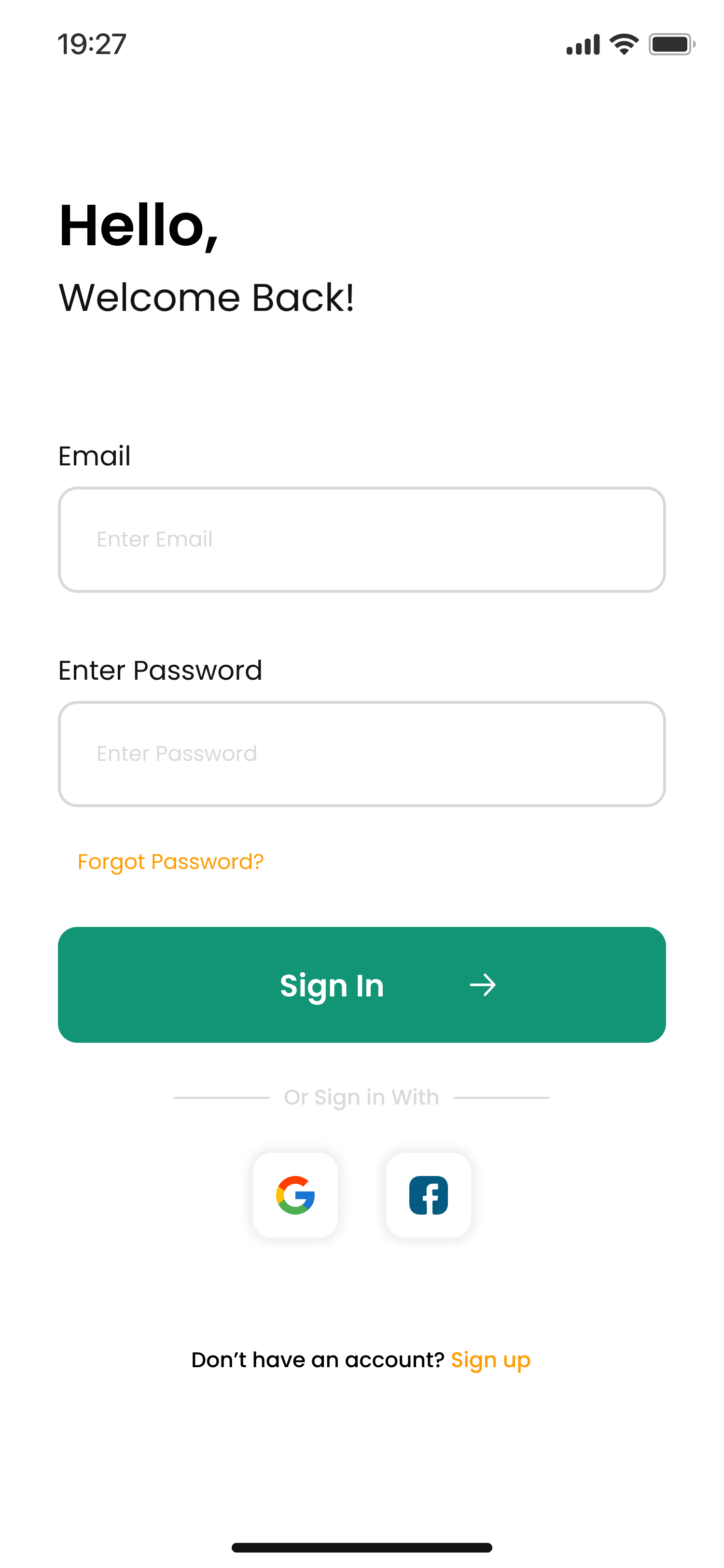Open the Sign up link
This screenshot has width=724, height=1568.
click(x=490, y=1360)
